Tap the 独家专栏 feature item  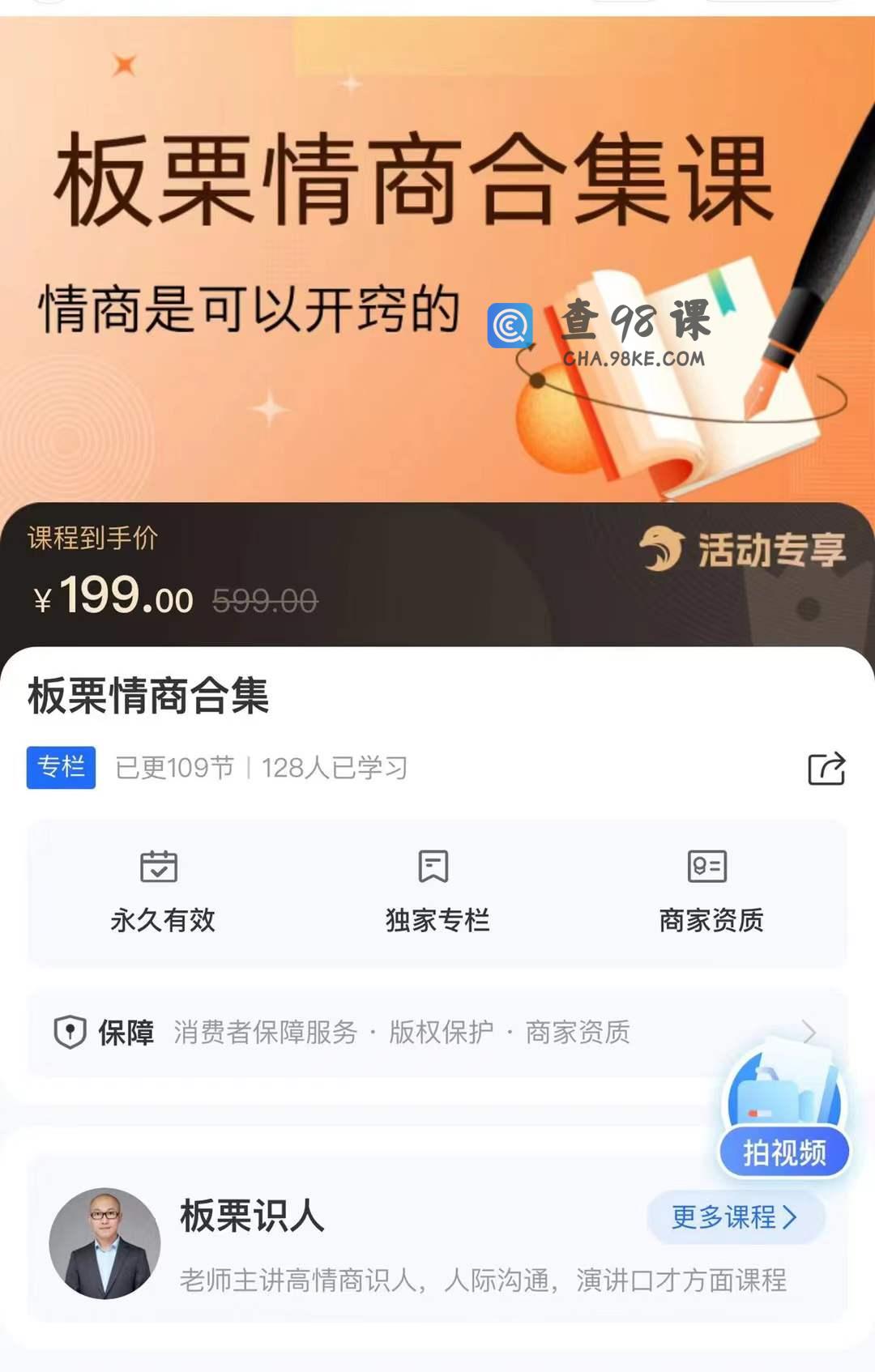pyautogui.click(x=437, y=893)
